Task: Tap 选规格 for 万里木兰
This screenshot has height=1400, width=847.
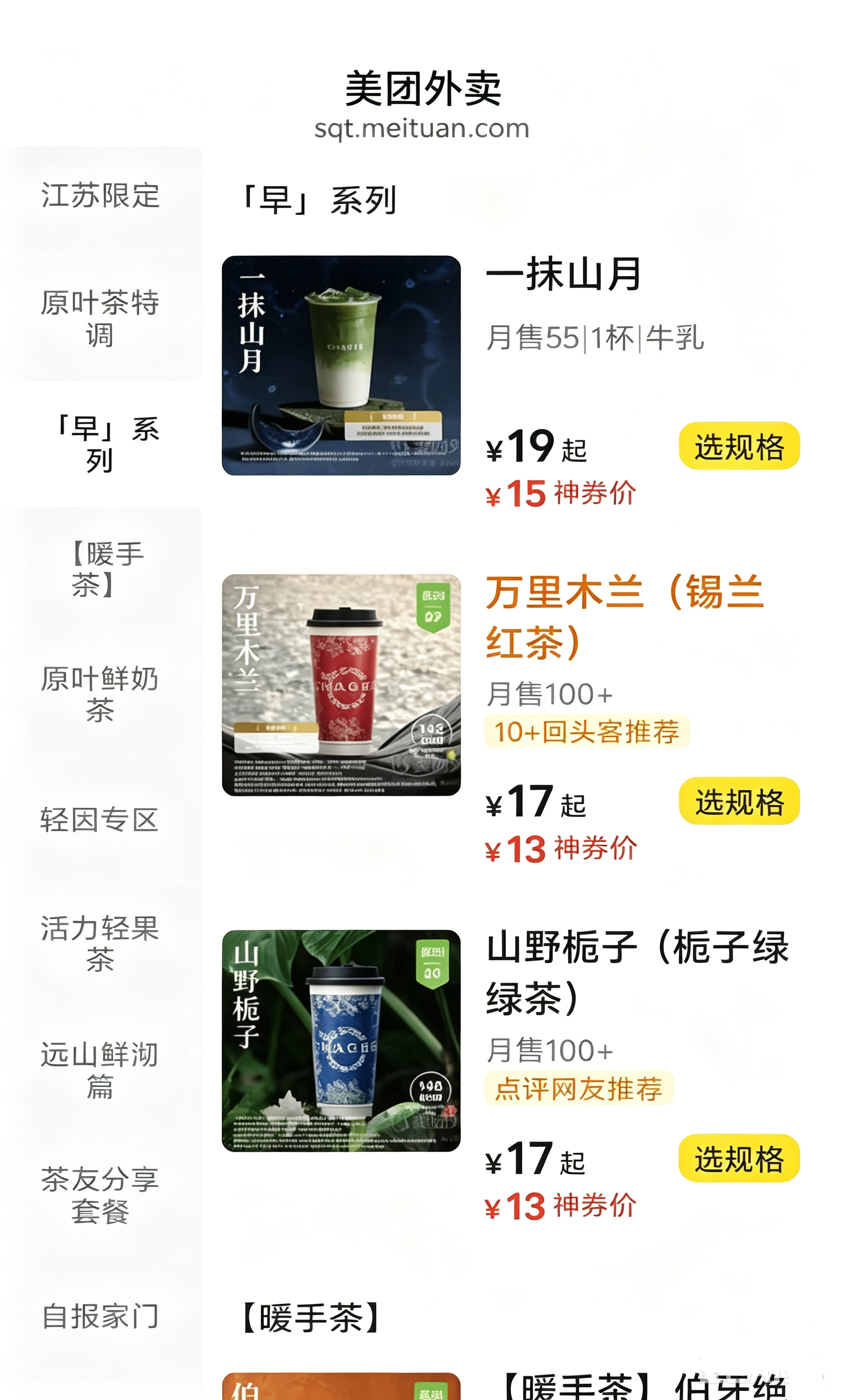Action: [739, 801]
